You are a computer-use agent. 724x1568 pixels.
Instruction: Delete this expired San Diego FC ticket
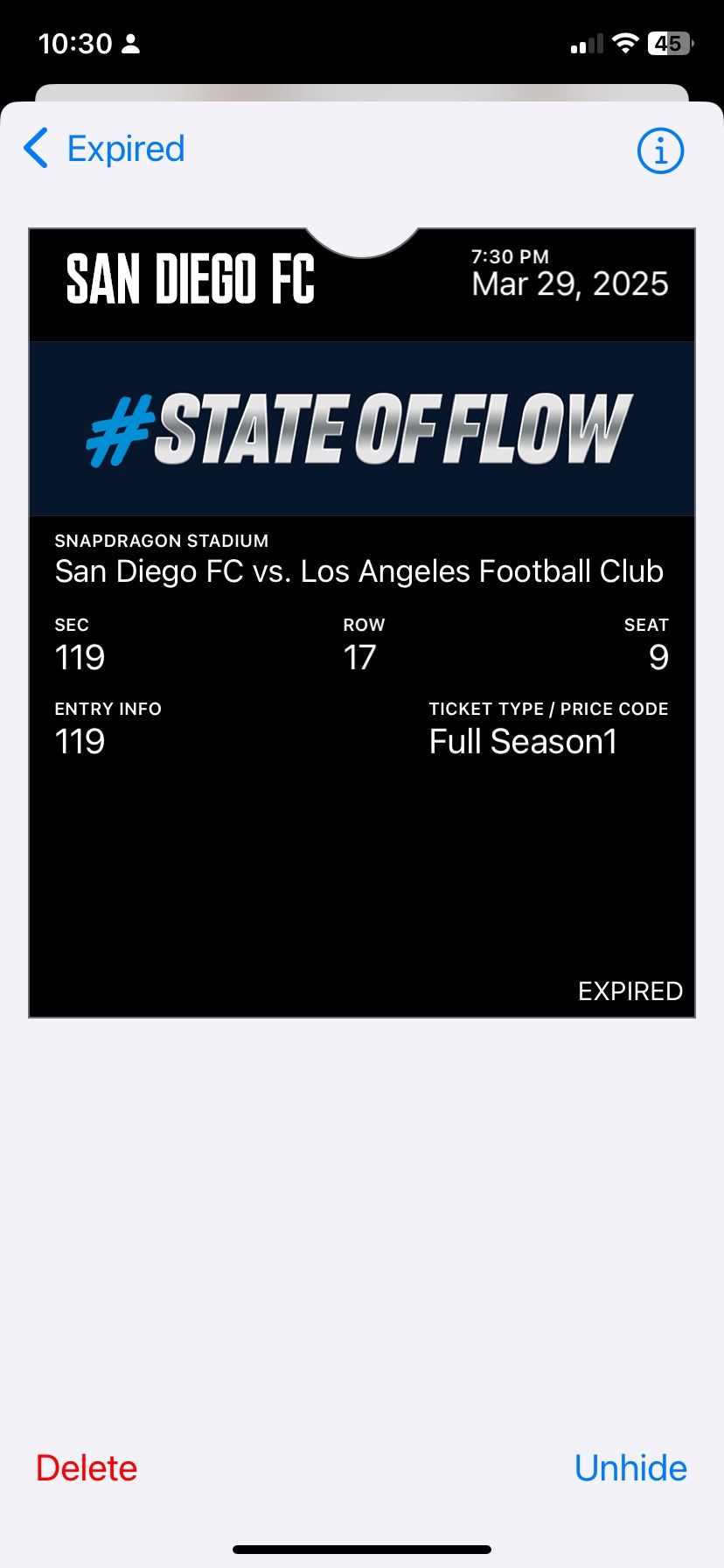87,1467
